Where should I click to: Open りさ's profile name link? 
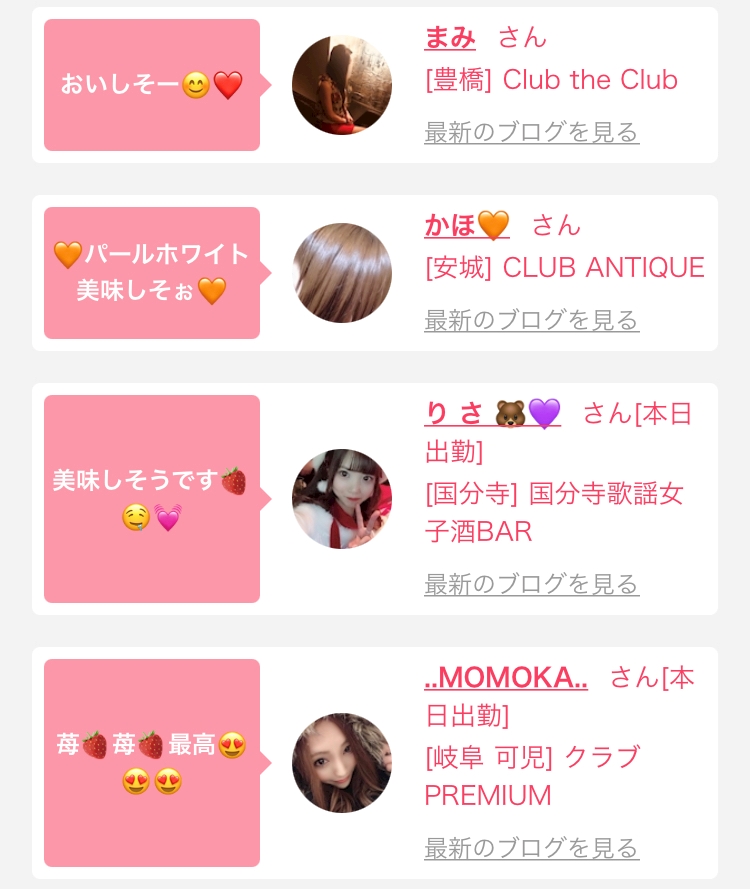pos(492,413)
